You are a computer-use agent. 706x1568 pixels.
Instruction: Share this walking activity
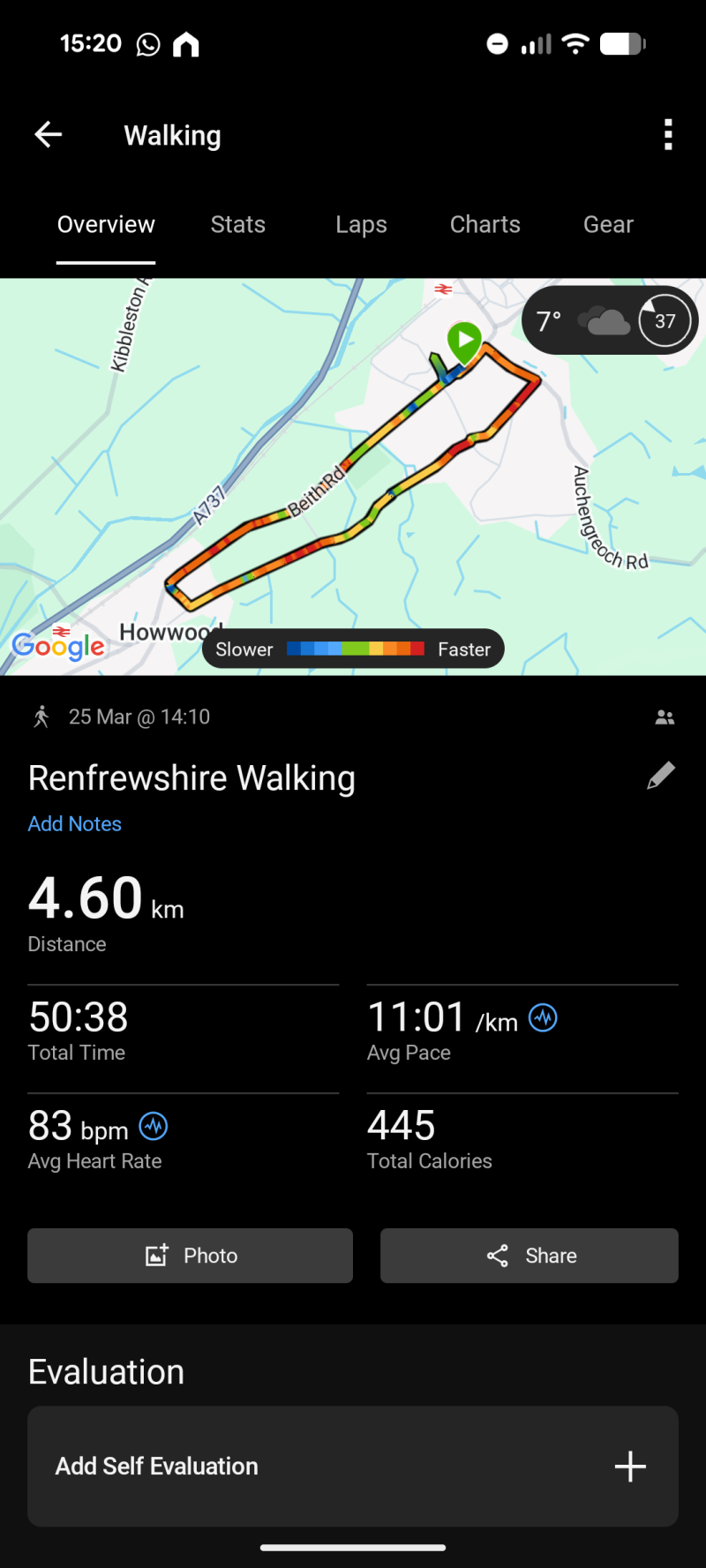point(529,1256)
